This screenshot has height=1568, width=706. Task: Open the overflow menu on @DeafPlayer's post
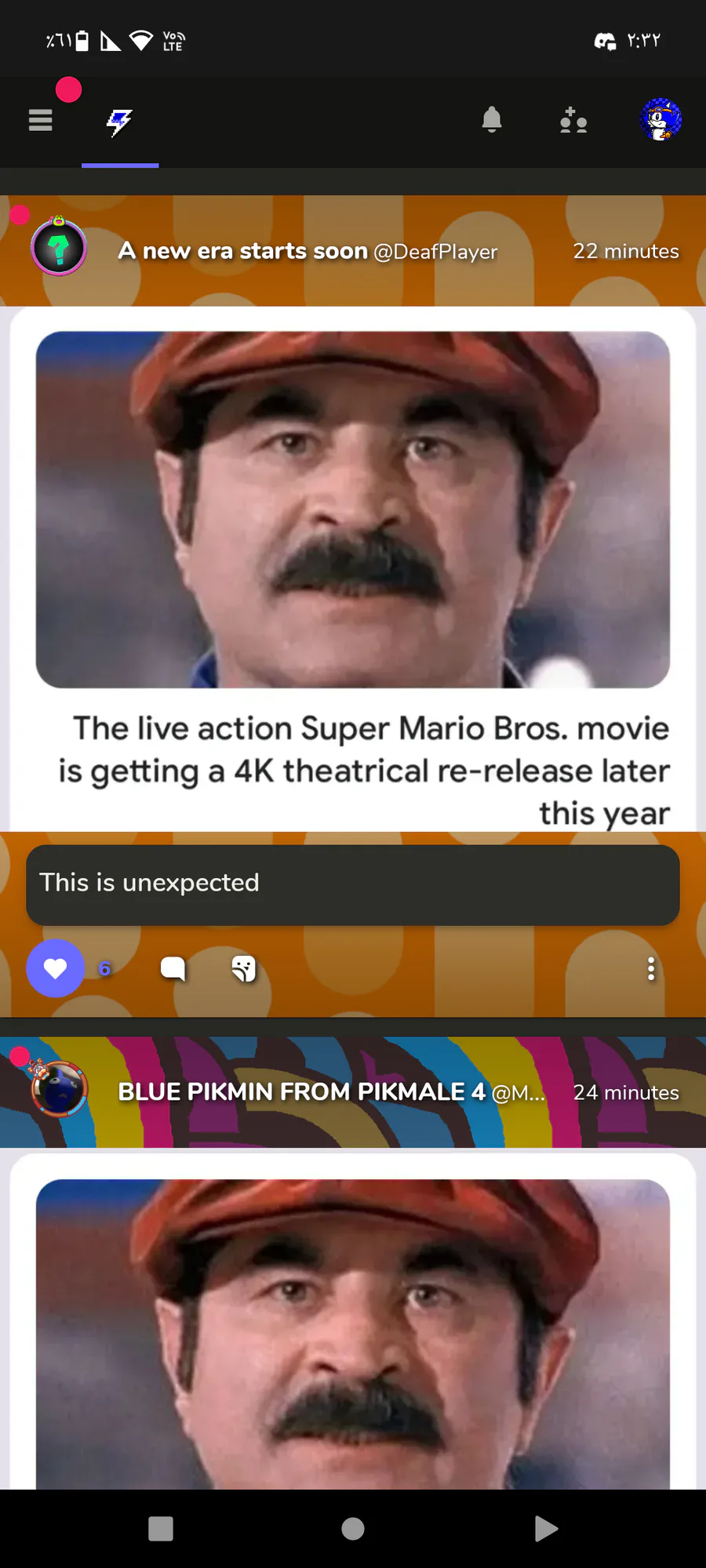pyautogui.click(x=651, y=969)
